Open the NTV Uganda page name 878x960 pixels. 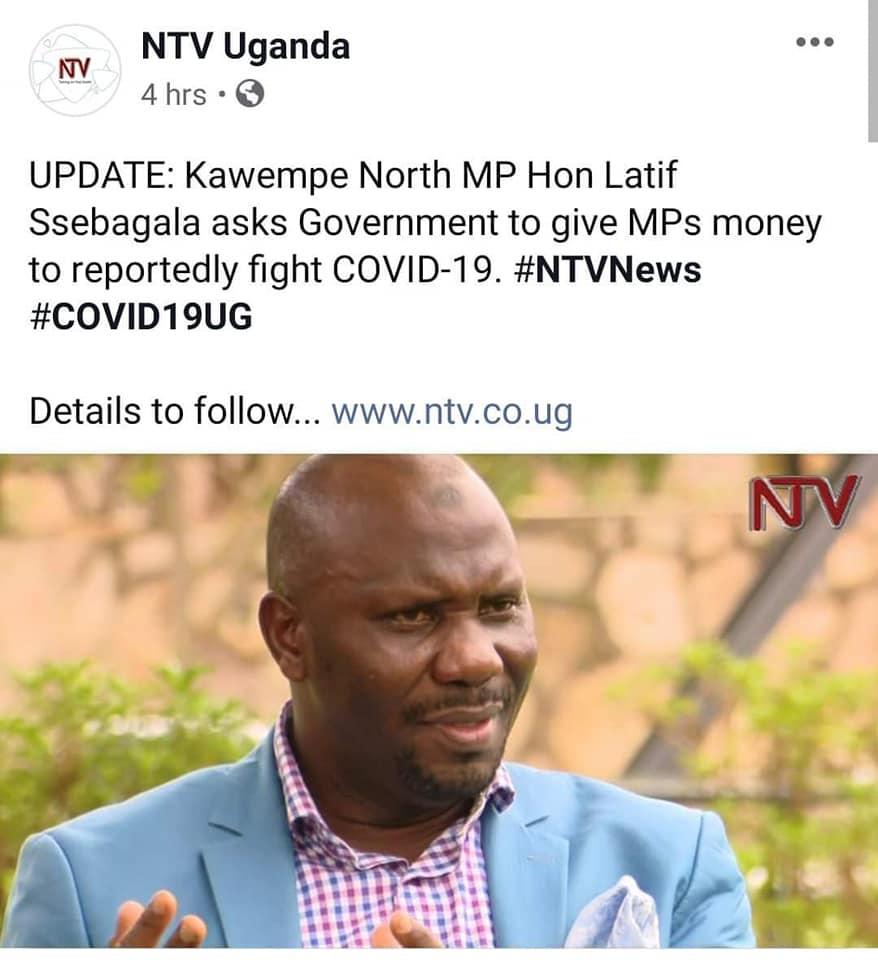245,46
